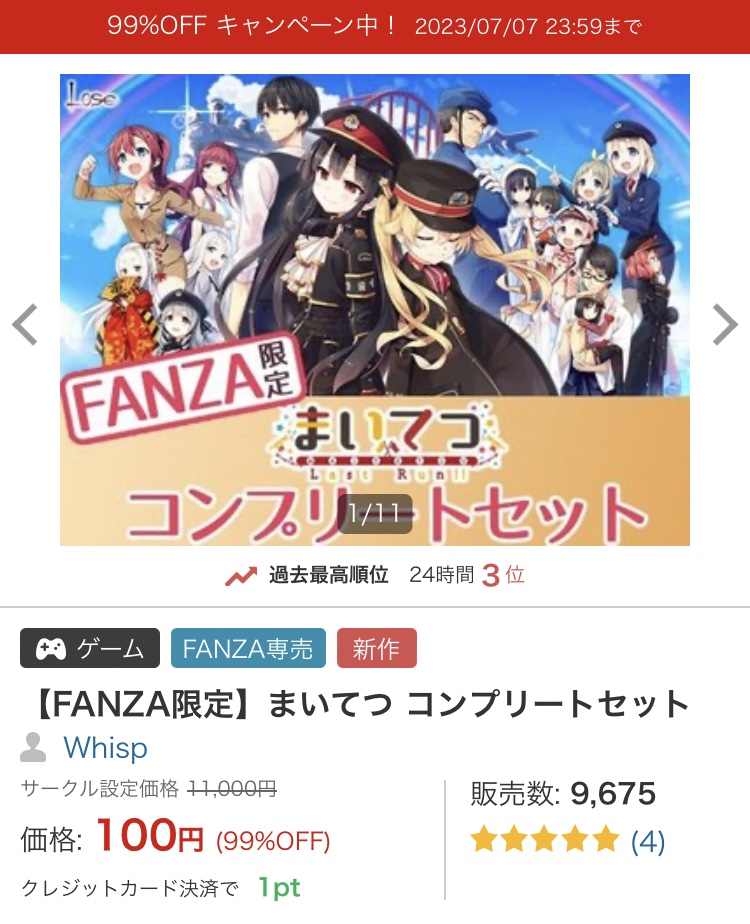Image resolution: width=750 pixels, height=924 pixels.
Task: Advance to the next product image
Action: pyautogui.click(x=725, y=324)
